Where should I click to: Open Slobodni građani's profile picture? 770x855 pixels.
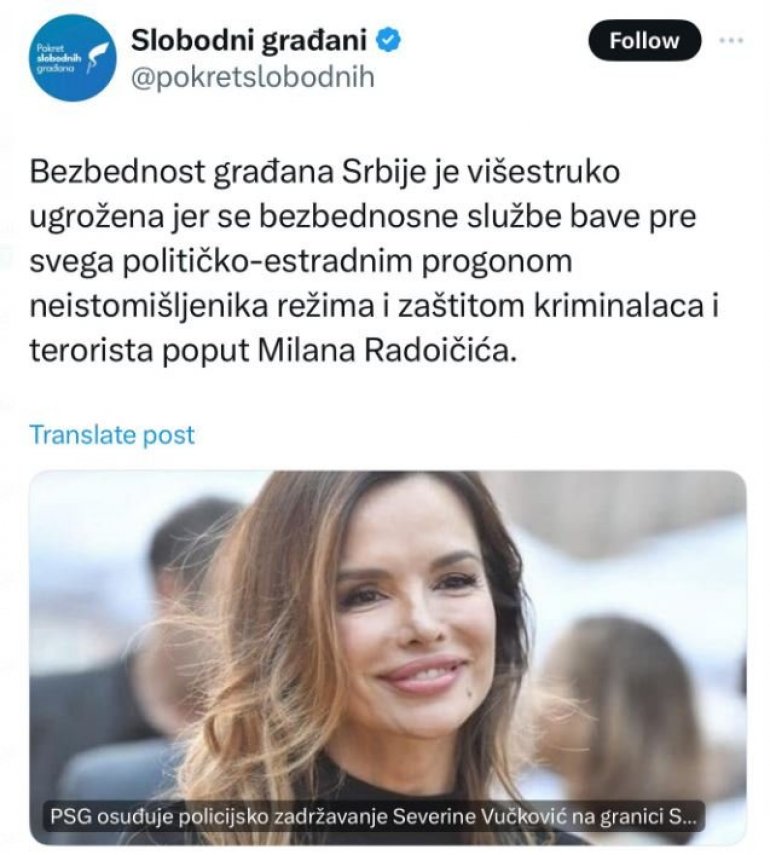73,59
